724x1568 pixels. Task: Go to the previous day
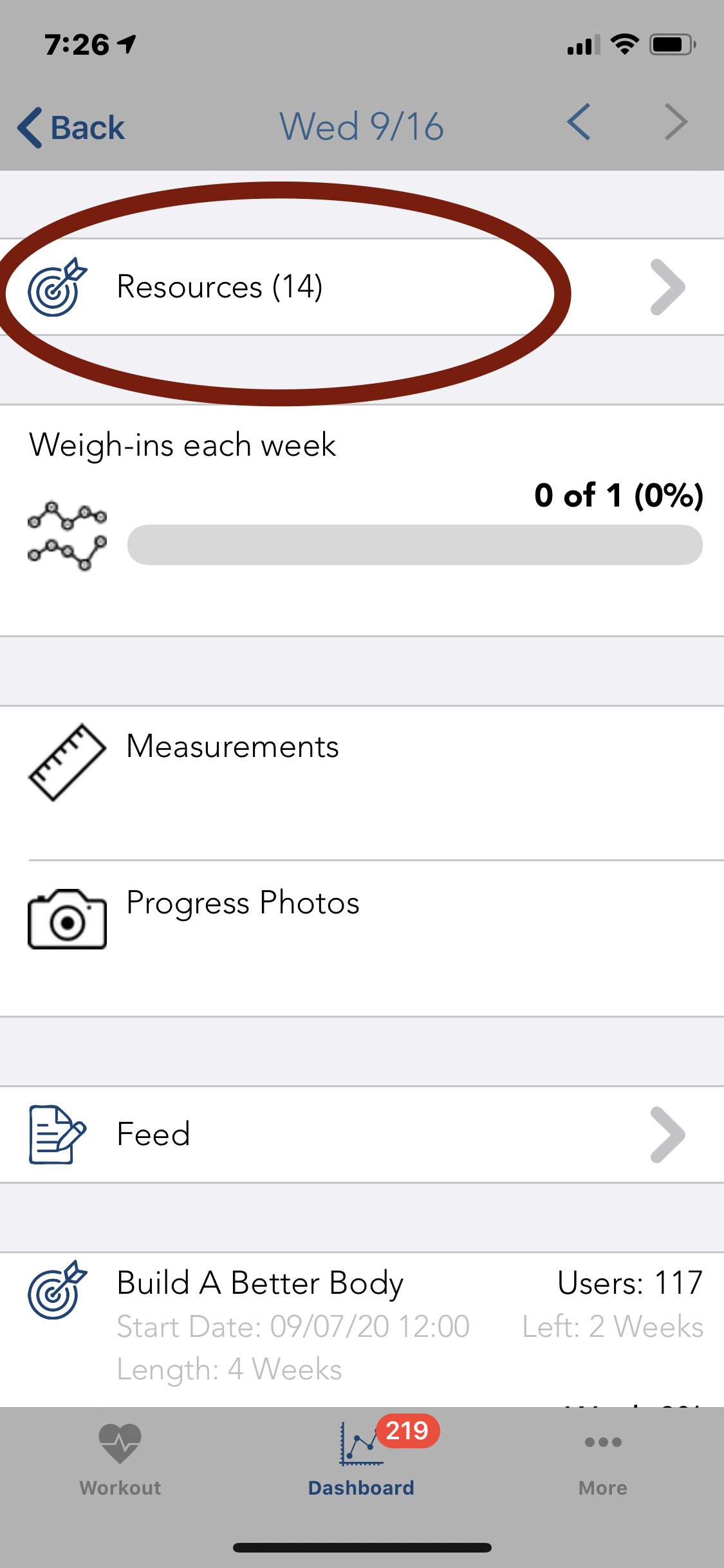pos(579,122)
